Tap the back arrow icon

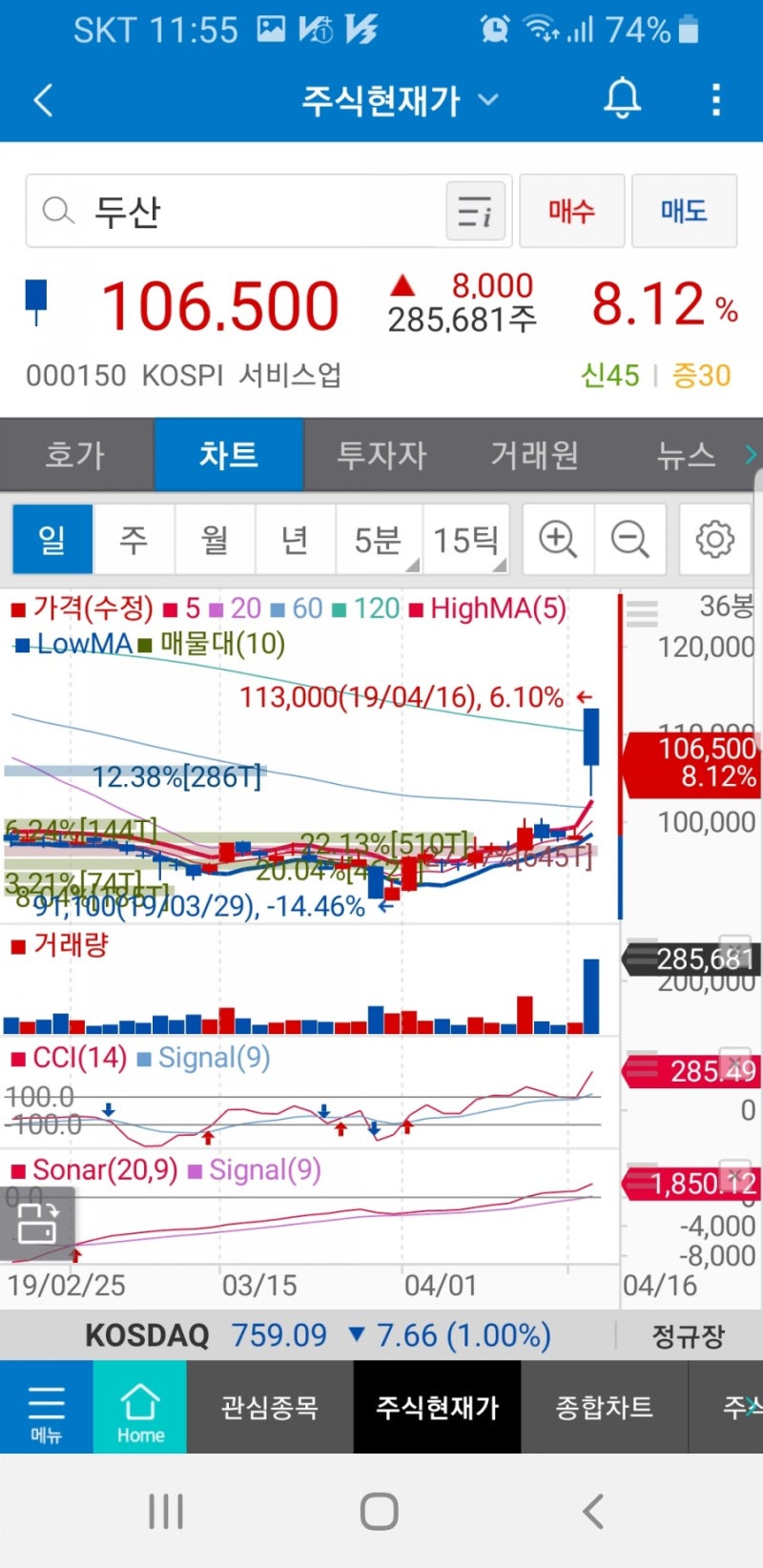click(42, 99)
